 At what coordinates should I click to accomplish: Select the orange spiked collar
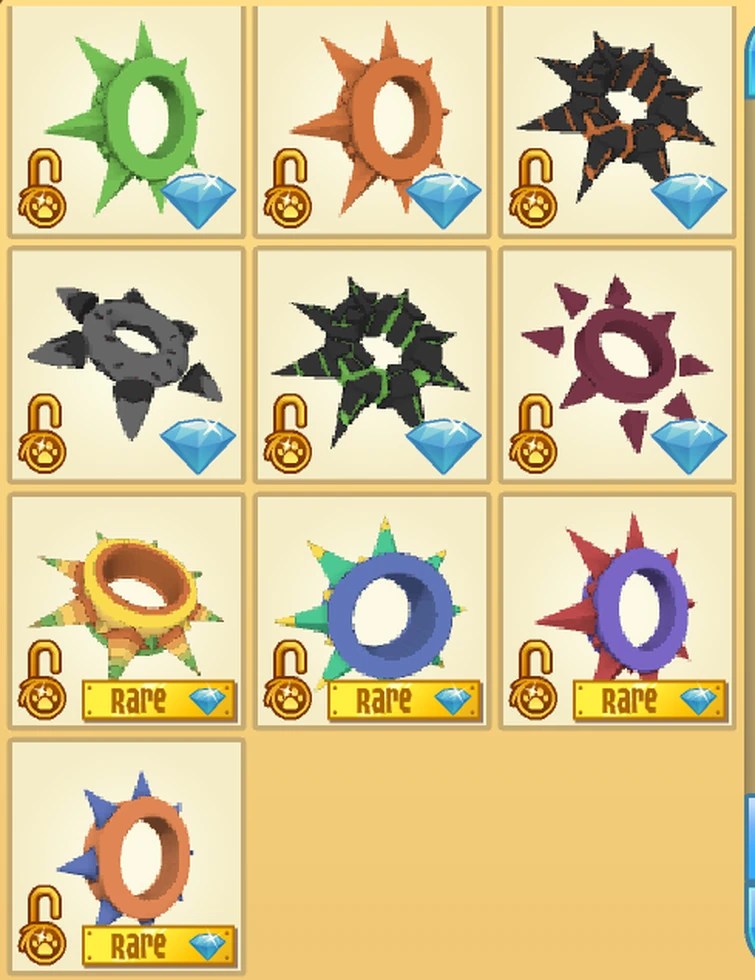tap(372, 120)
